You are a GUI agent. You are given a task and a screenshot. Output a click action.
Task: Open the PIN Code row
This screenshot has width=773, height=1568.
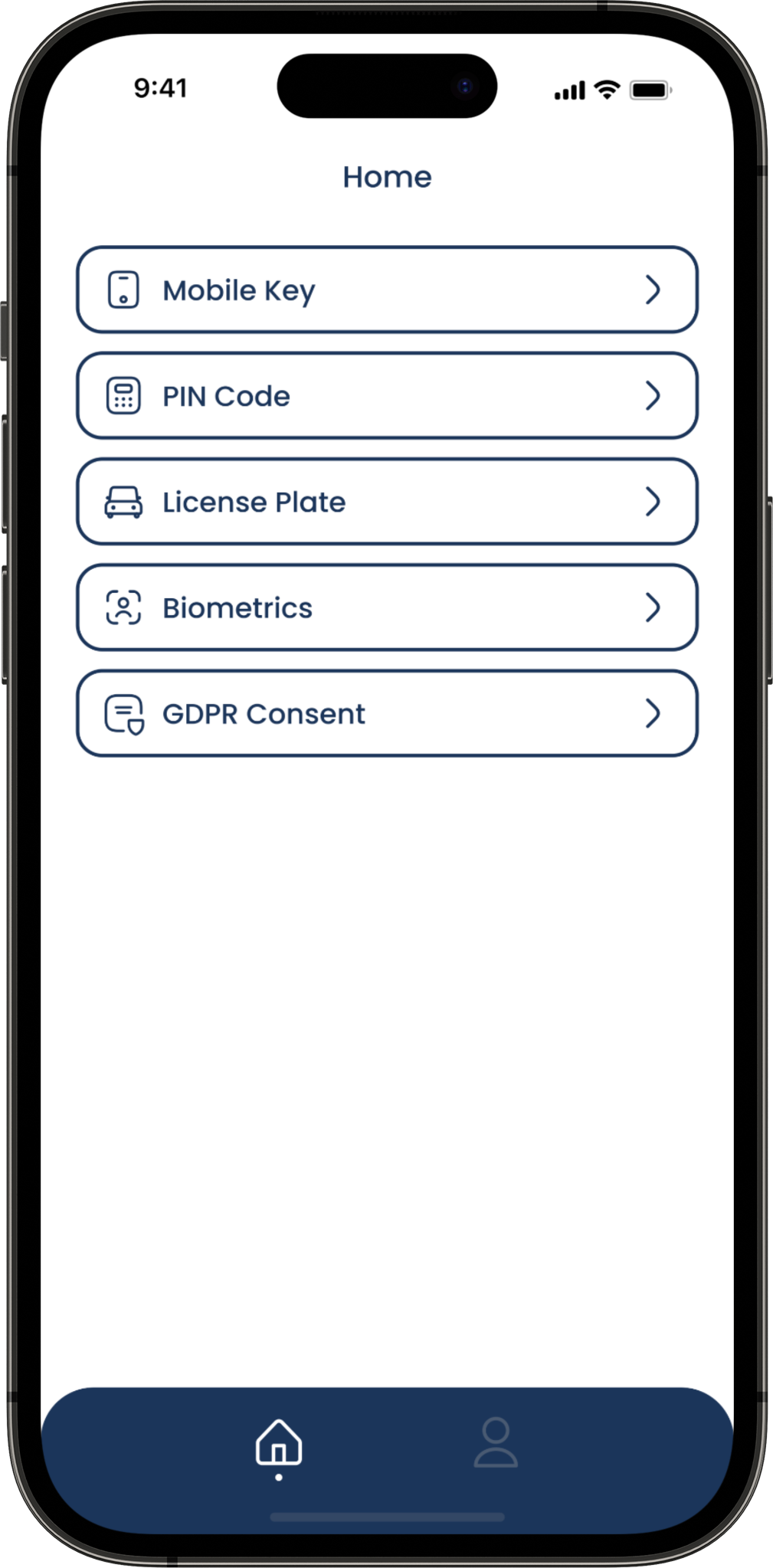[386, 395]
